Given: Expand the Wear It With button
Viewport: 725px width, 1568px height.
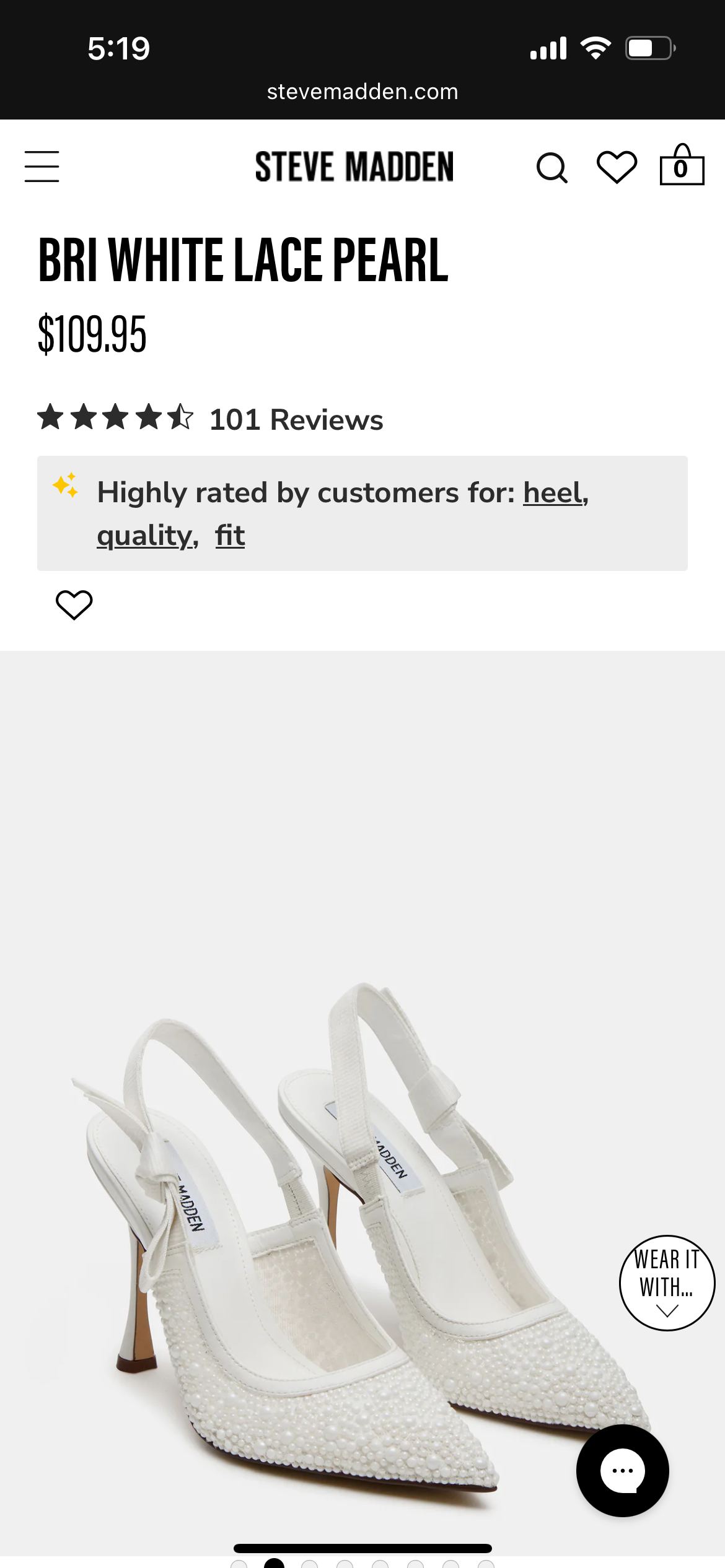Looking at the screenshot, I should click(667, 1283).
